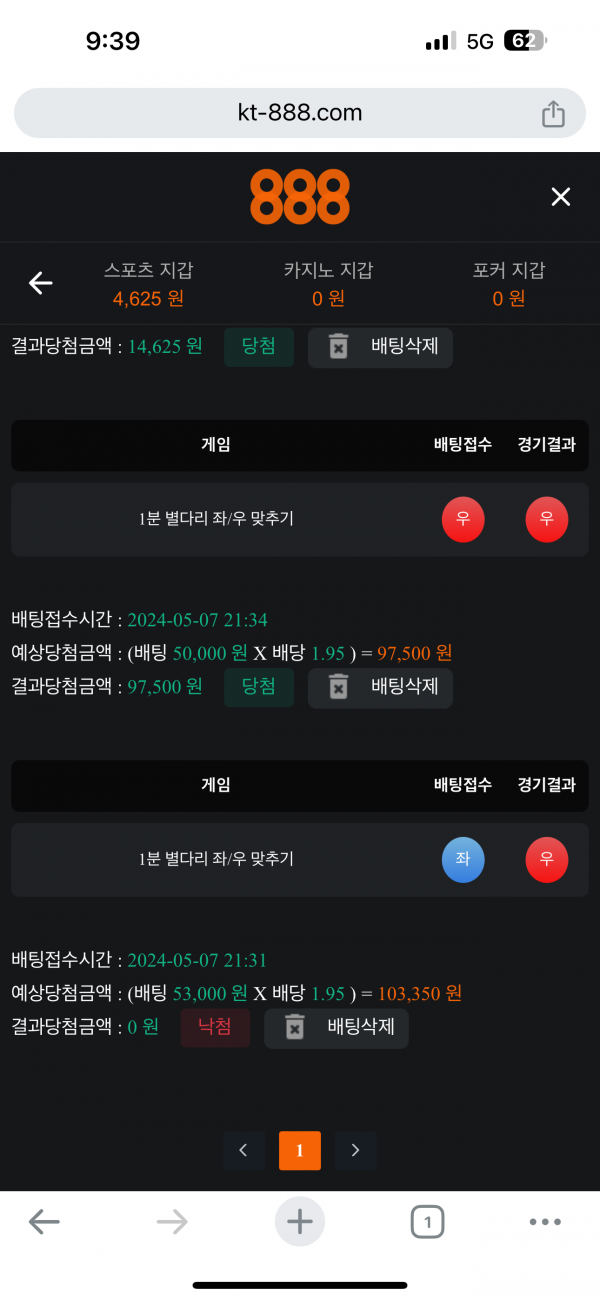Viewport: 600px width, 1300px height.
Task: Tap the kt-888.com address bar
Action: pos(300,113)
